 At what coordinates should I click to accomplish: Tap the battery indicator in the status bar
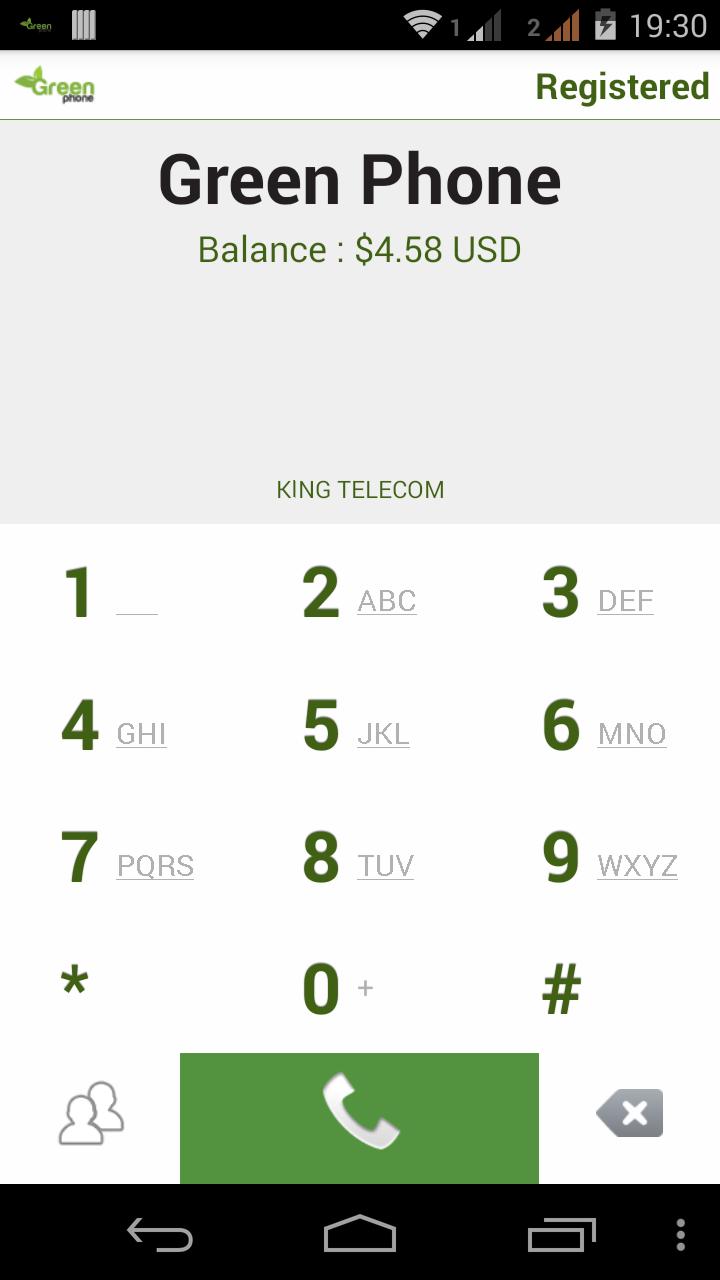pos(608,24)
